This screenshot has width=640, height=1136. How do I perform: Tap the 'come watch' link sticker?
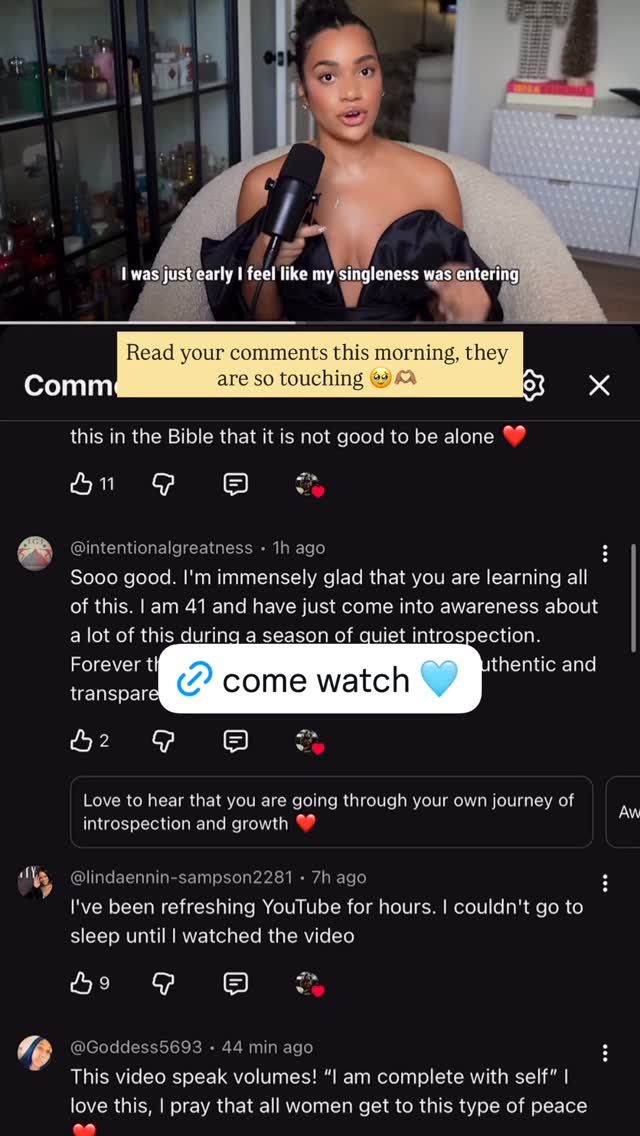319,680
